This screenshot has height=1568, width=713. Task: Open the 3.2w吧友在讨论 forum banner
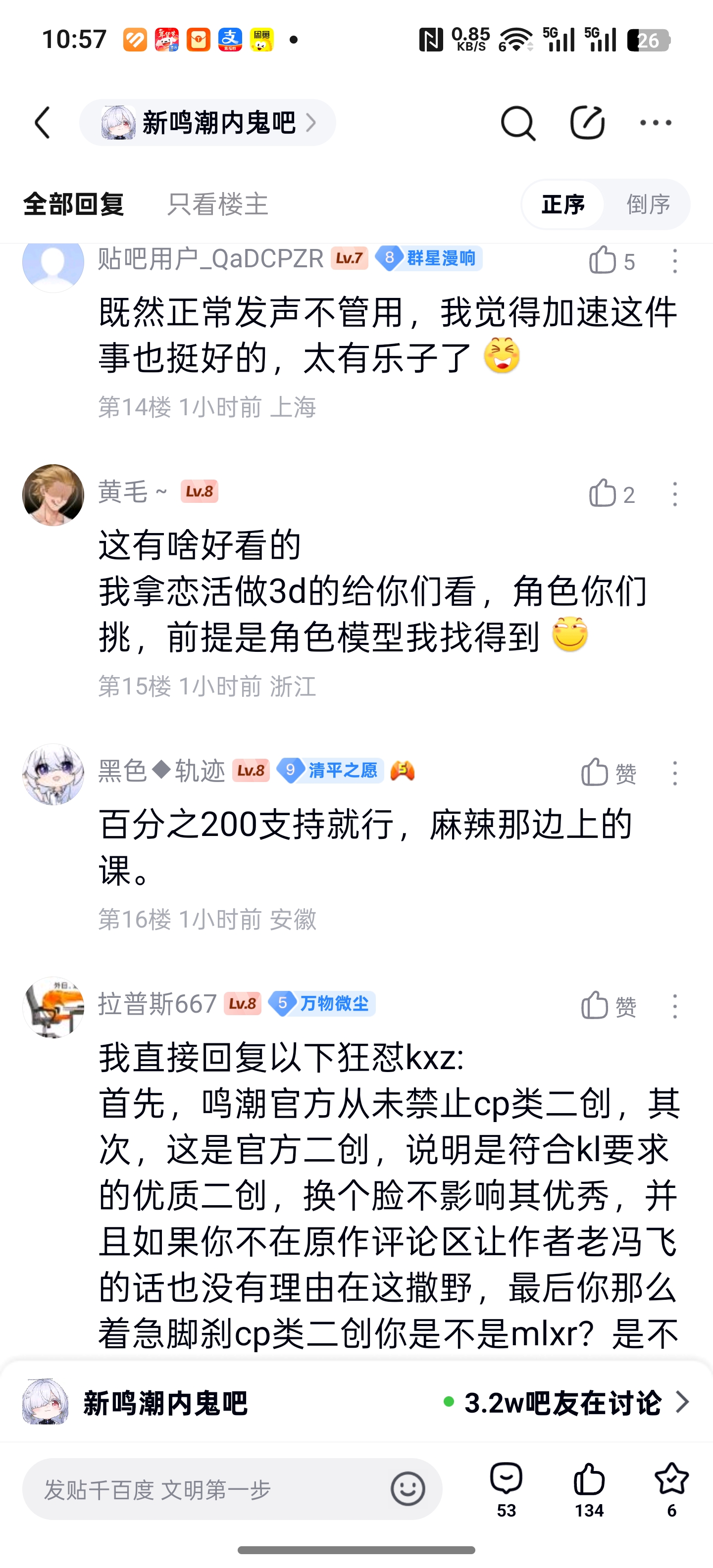click(566, 1402)
